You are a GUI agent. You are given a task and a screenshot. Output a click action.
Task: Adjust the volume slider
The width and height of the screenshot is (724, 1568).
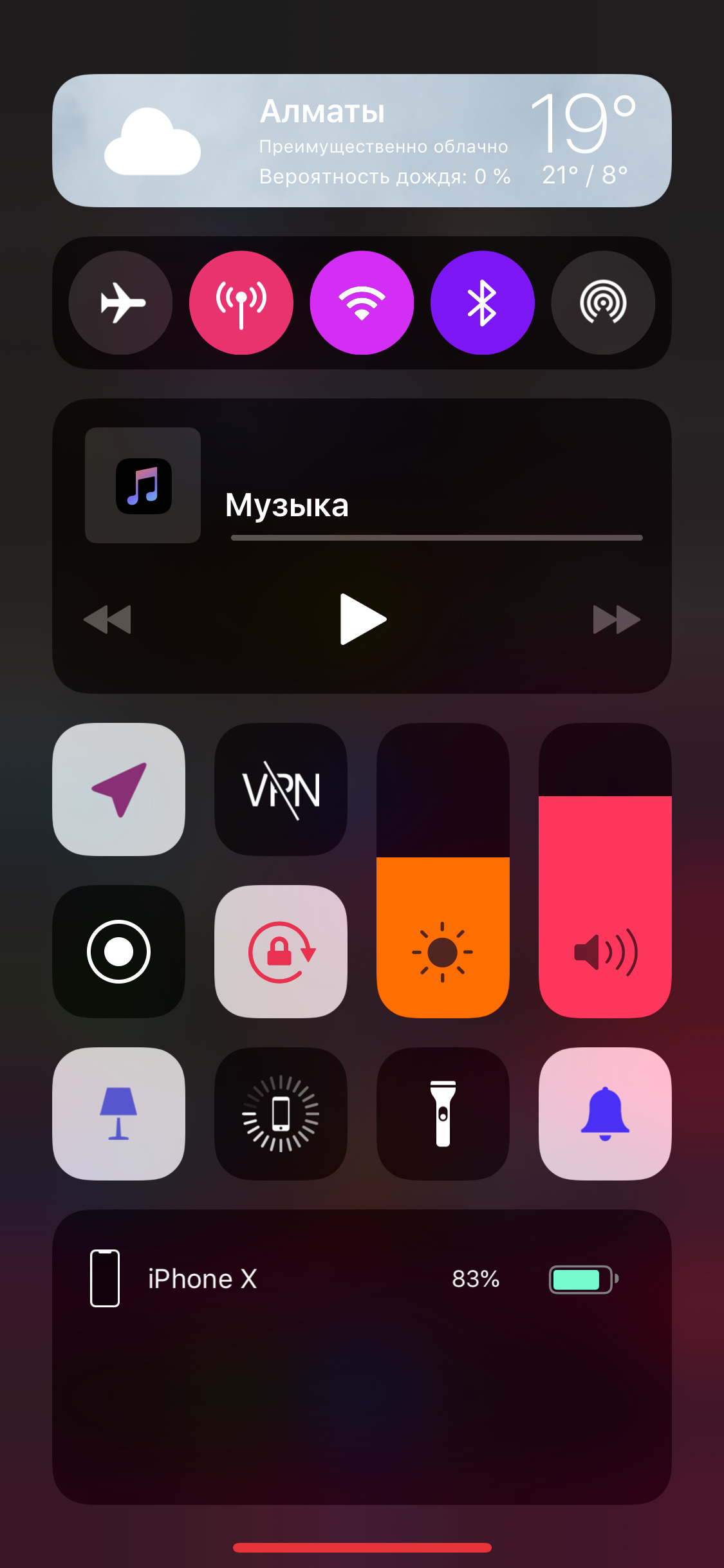[605, 870]
